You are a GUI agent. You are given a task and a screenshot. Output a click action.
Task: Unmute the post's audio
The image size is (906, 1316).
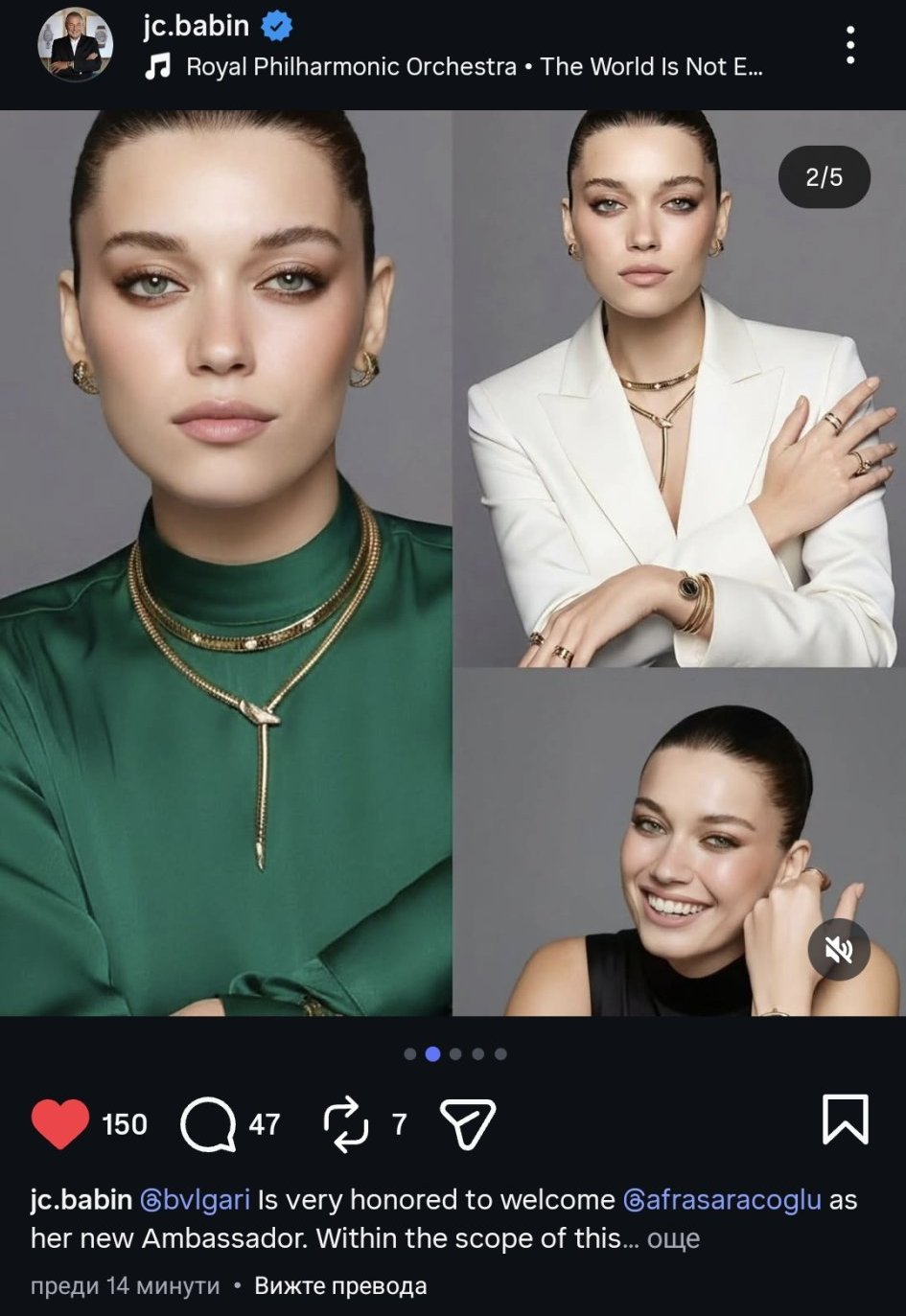[x=839, y=950]
